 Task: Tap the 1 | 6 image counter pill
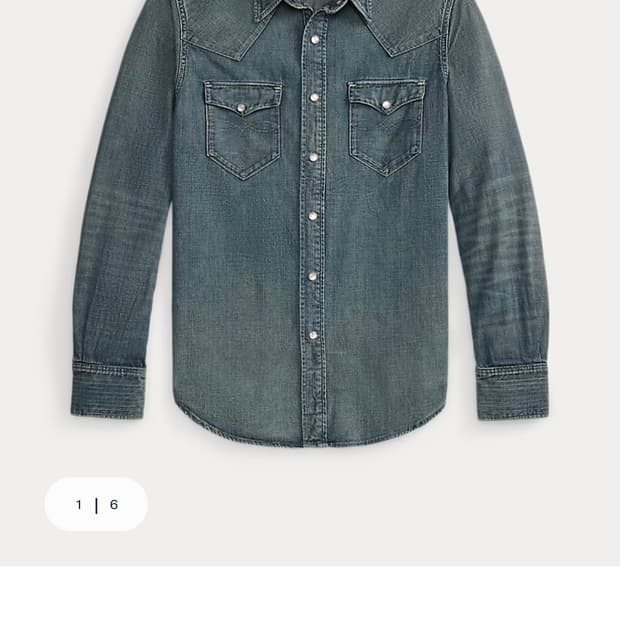pos(96,505)
